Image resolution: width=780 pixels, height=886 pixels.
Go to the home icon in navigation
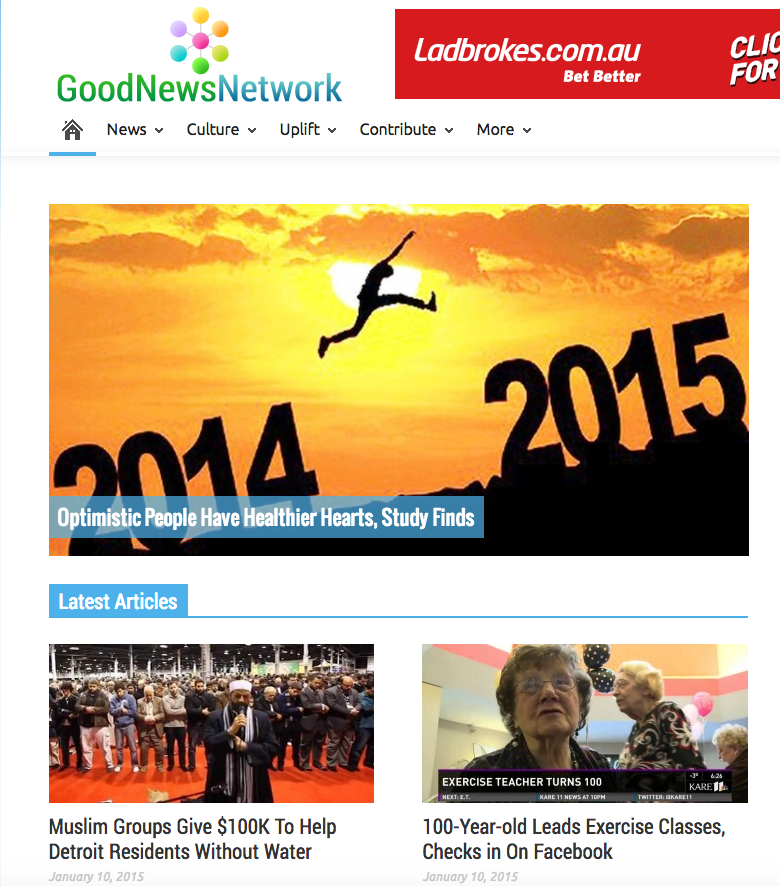point(72,130)
